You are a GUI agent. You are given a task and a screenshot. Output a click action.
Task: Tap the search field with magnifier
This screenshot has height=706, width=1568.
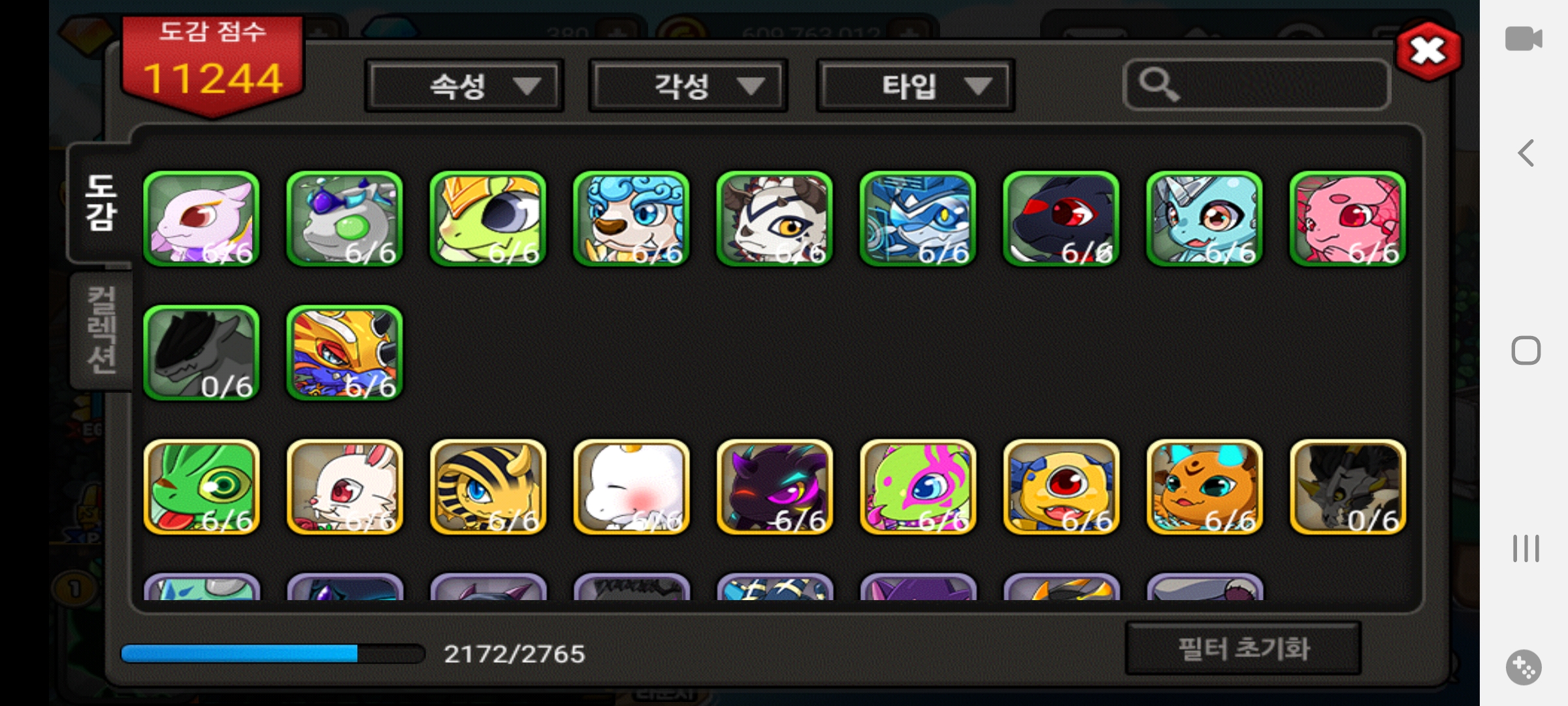pos(1256,85)
